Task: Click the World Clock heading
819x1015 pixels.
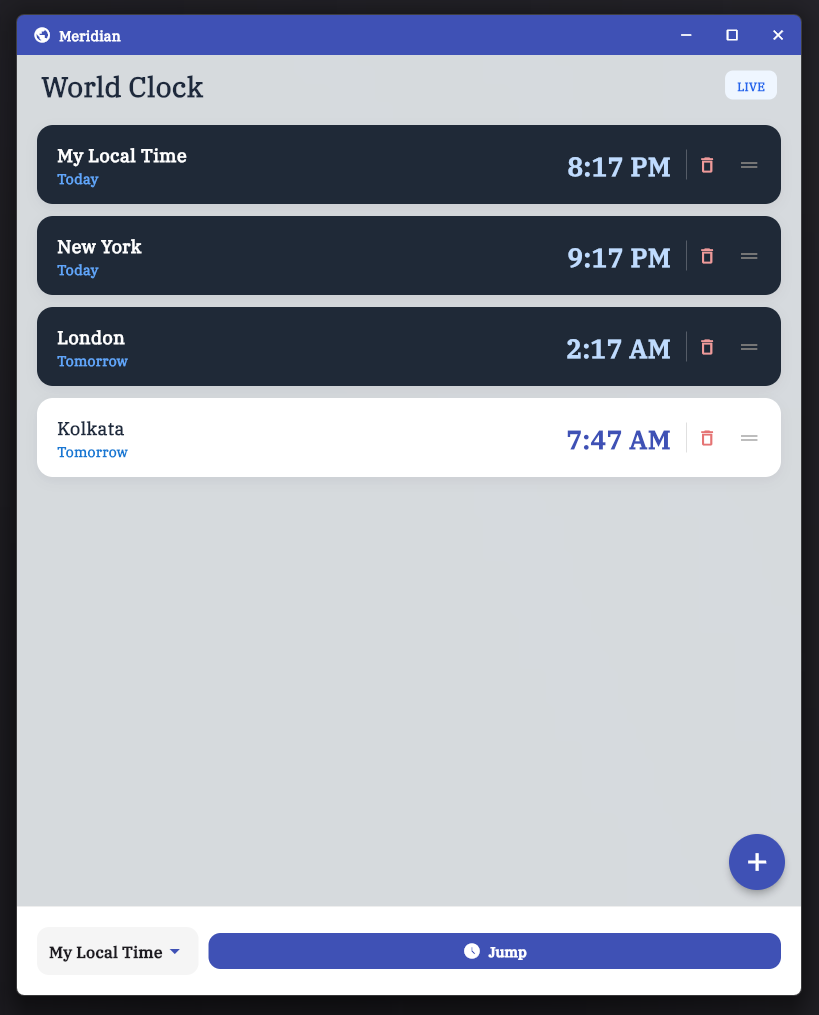Action: tap(122, 87)
